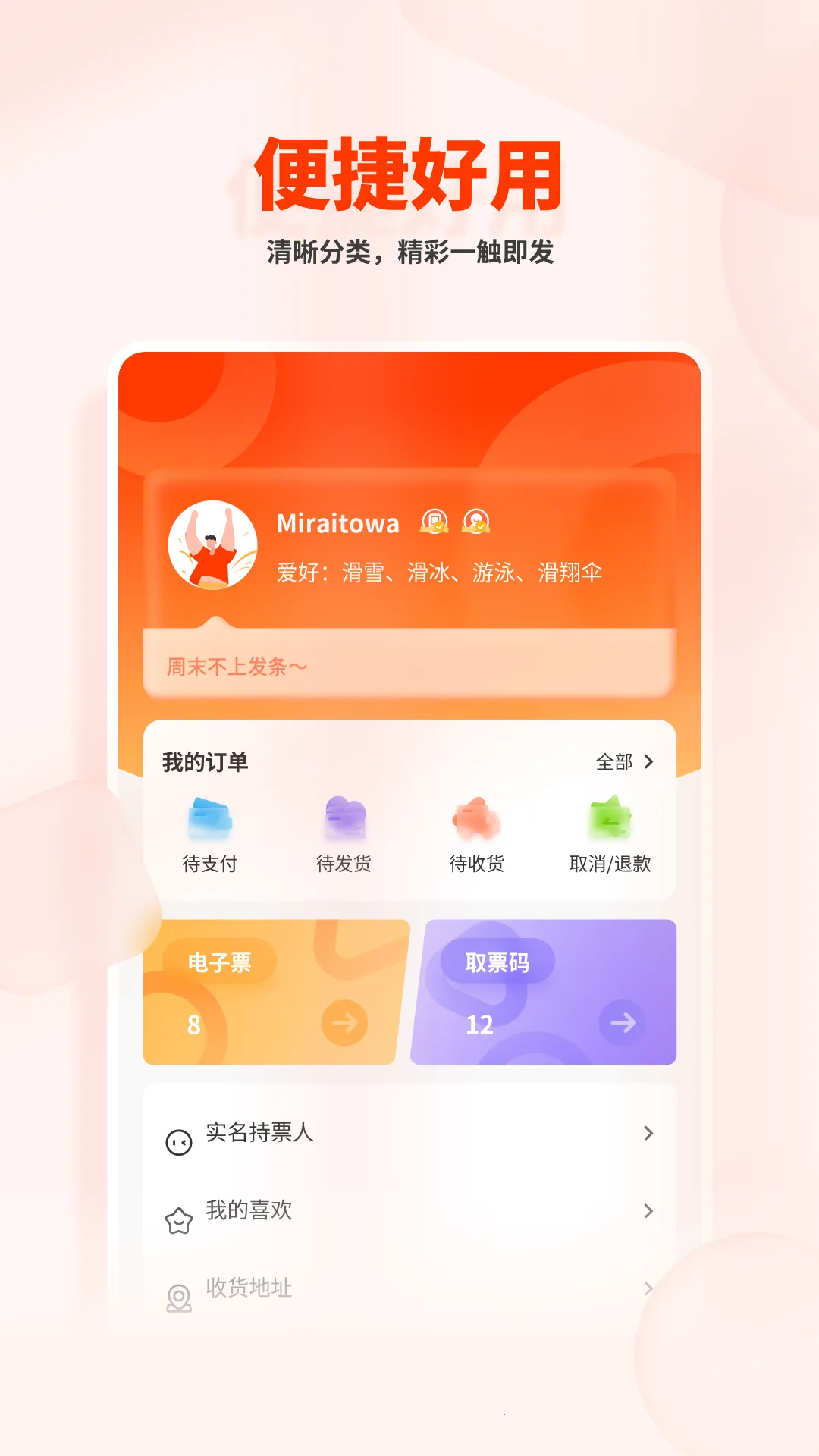Click the location icon next to 收货地址
The image size is (819, 1456).
click(177, 1288)
